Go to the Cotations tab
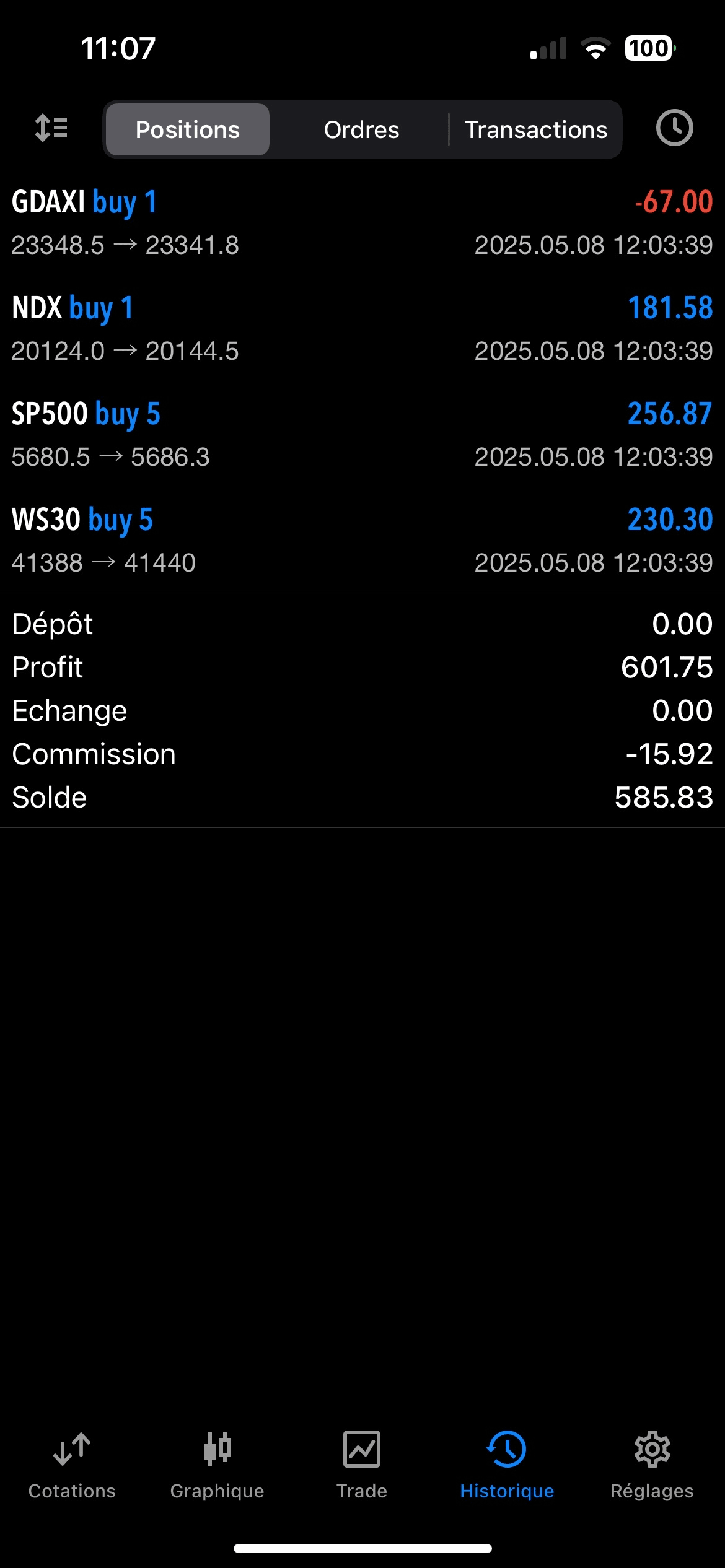Image resolution: width=725 pixels, height=1568 pixels. [72, 1465]
